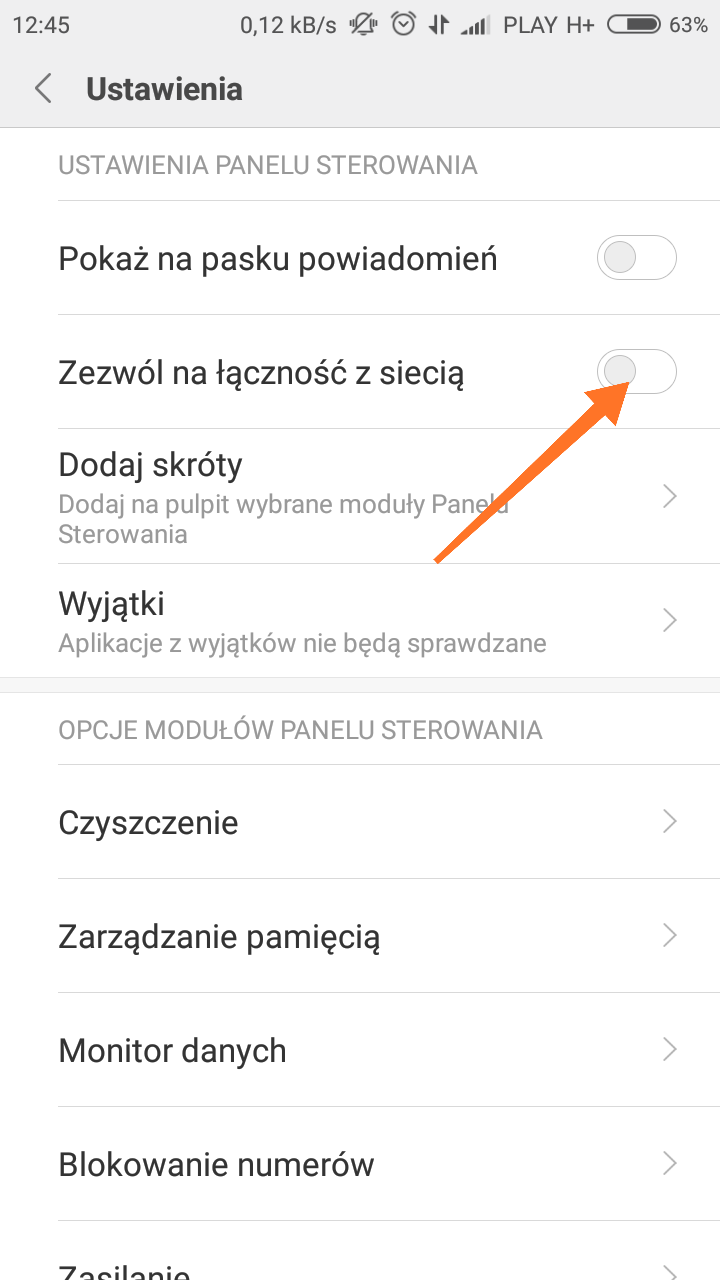Open Czyszczenie module options
This screenshot has width=720, height=1280.
tap(360, 822)
